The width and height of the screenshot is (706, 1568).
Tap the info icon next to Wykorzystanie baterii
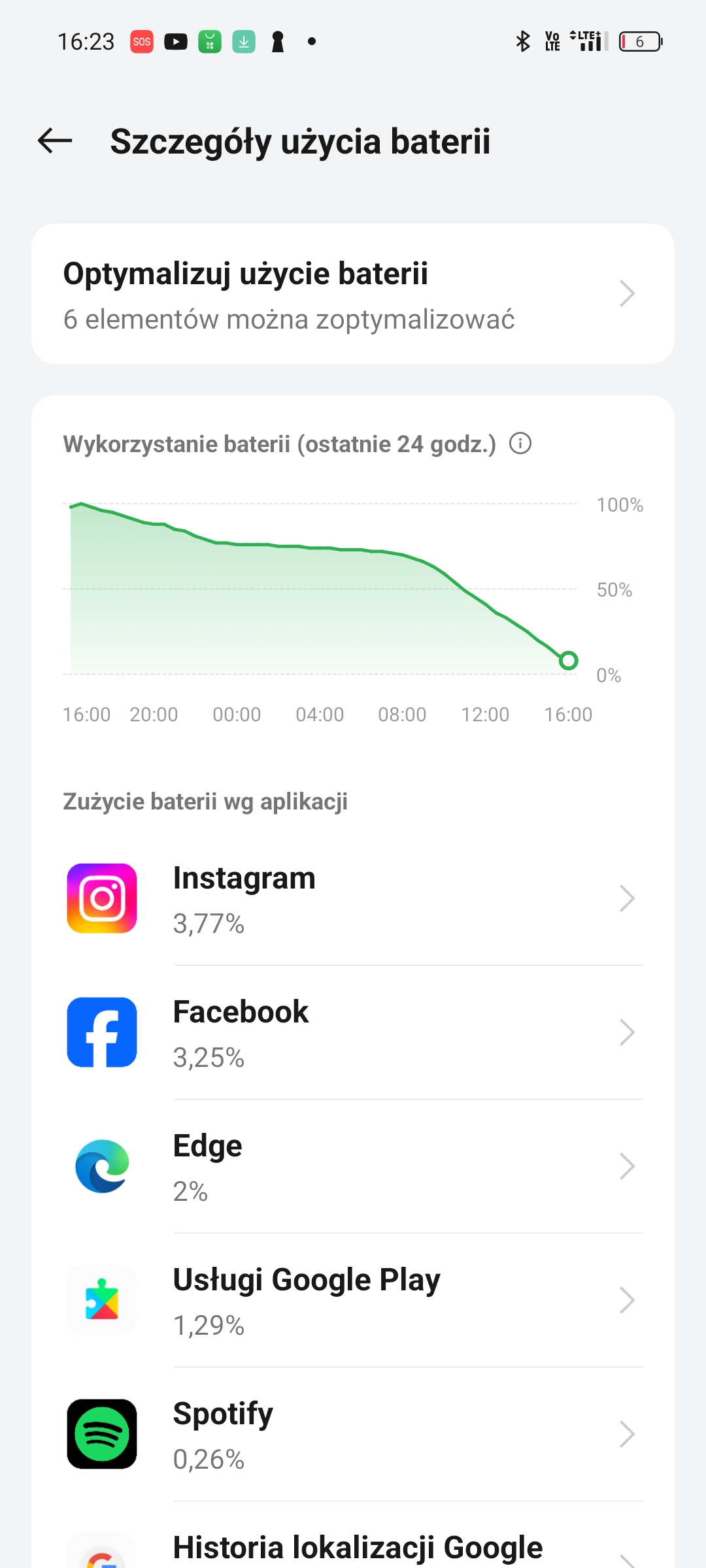coord(520,444)
